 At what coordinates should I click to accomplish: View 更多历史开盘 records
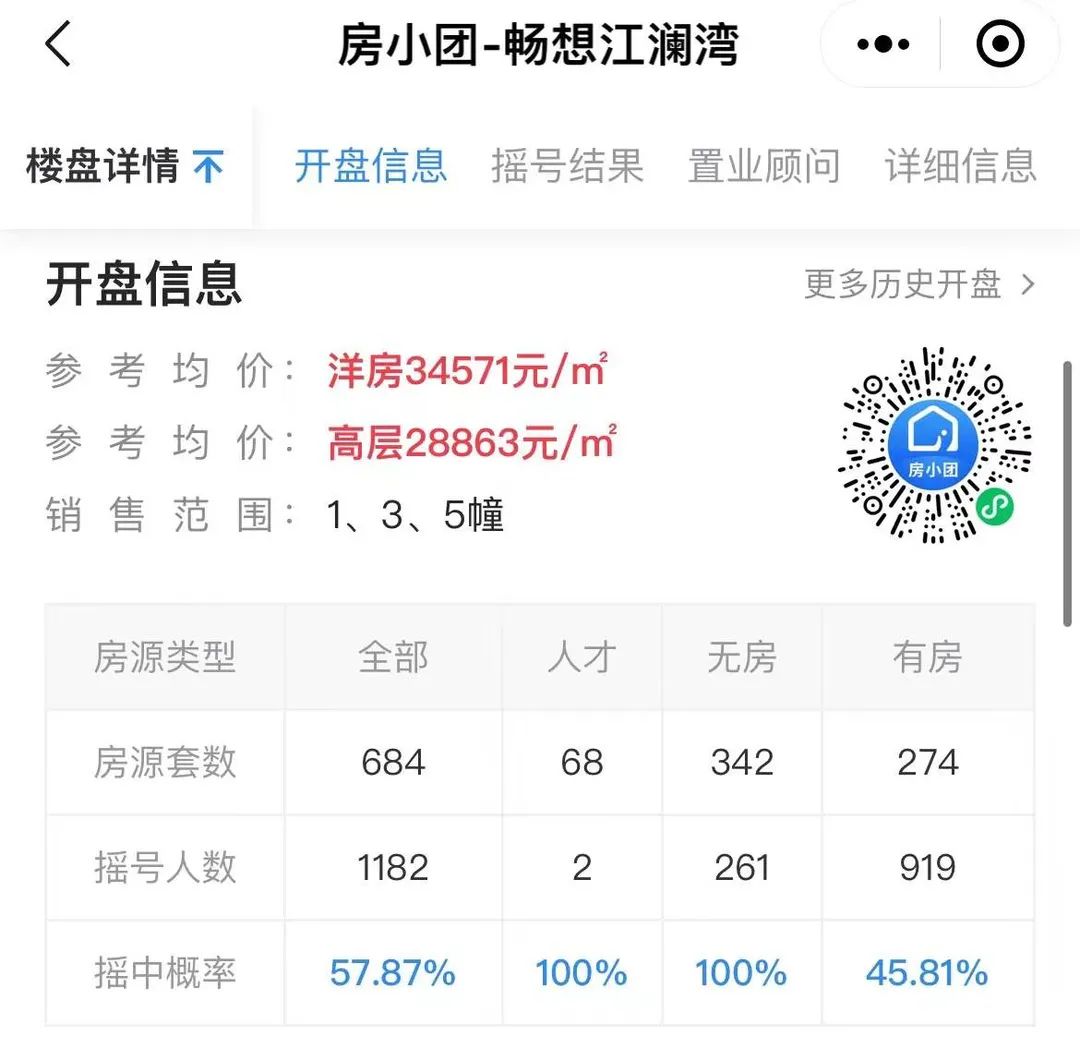[x=918, y=285]
